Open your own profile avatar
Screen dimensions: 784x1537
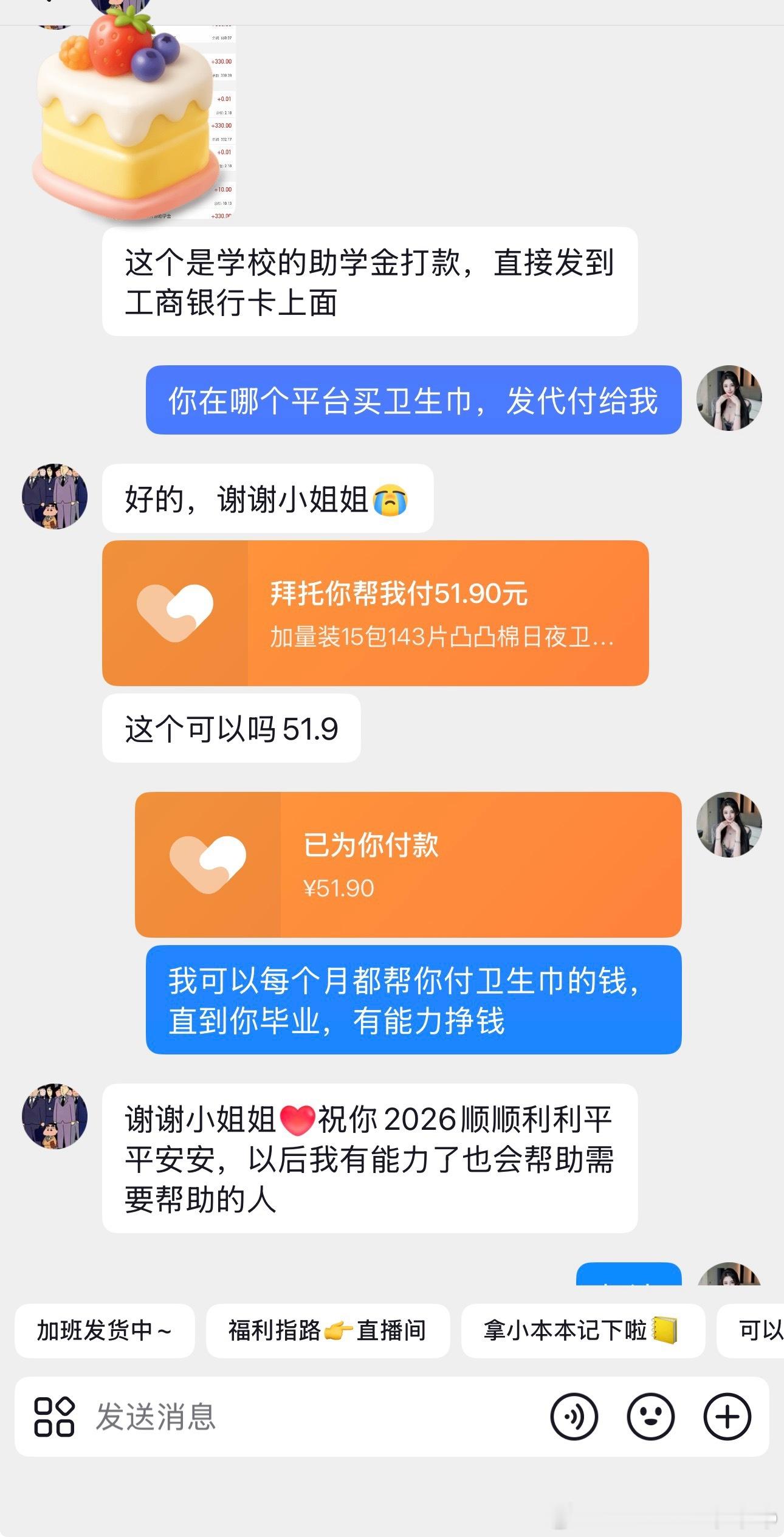(728, 398)
